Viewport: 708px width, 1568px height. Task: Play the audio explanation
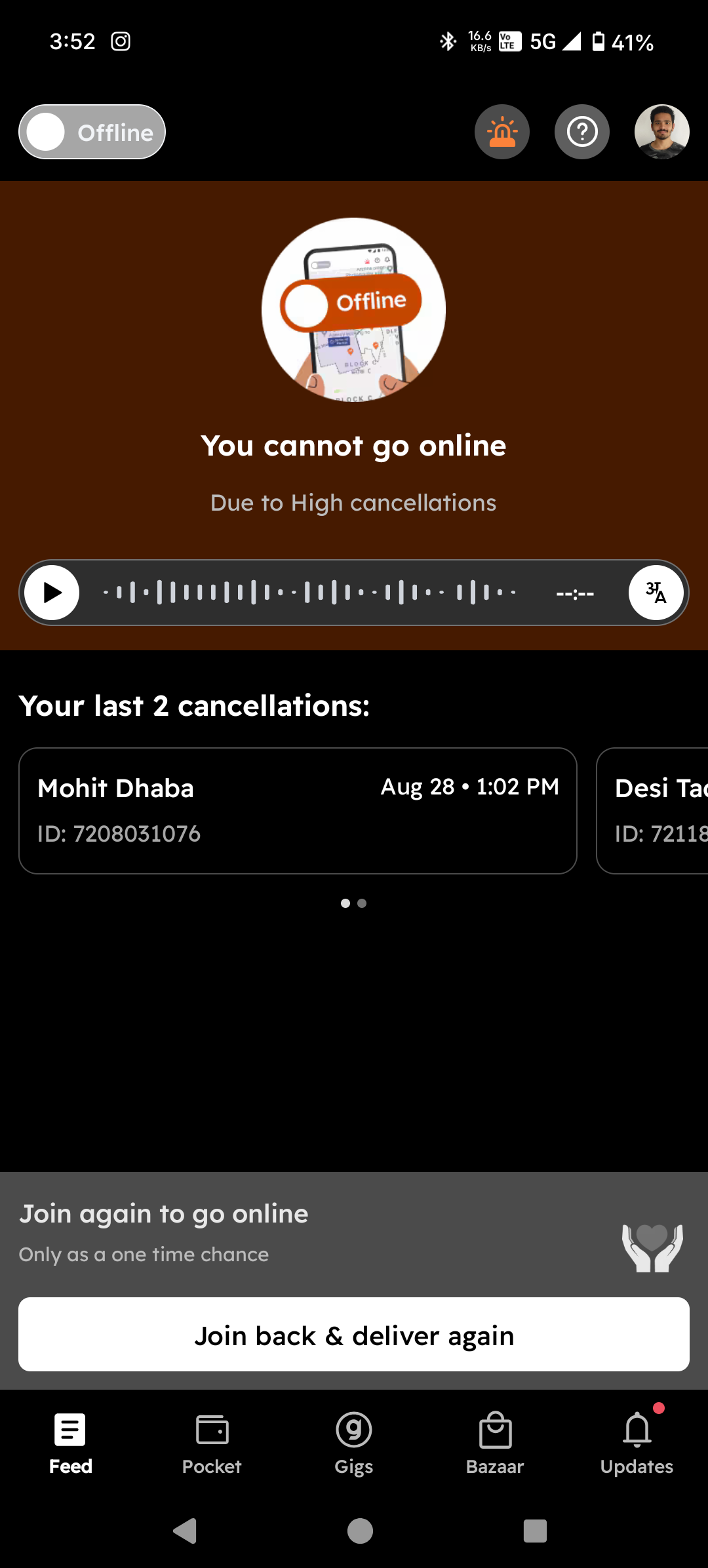(x=52, y=593)
